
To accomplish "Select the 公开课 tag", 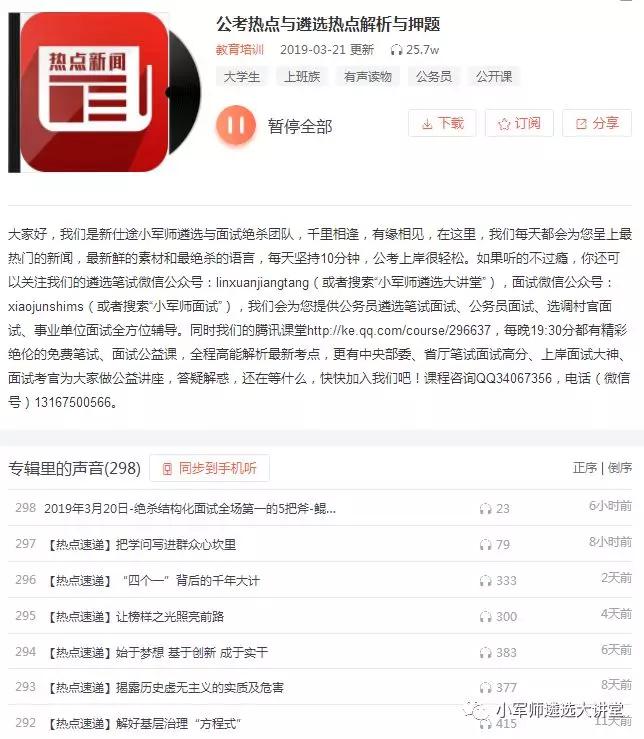I will pyautogui.click(x=493, y=76).
